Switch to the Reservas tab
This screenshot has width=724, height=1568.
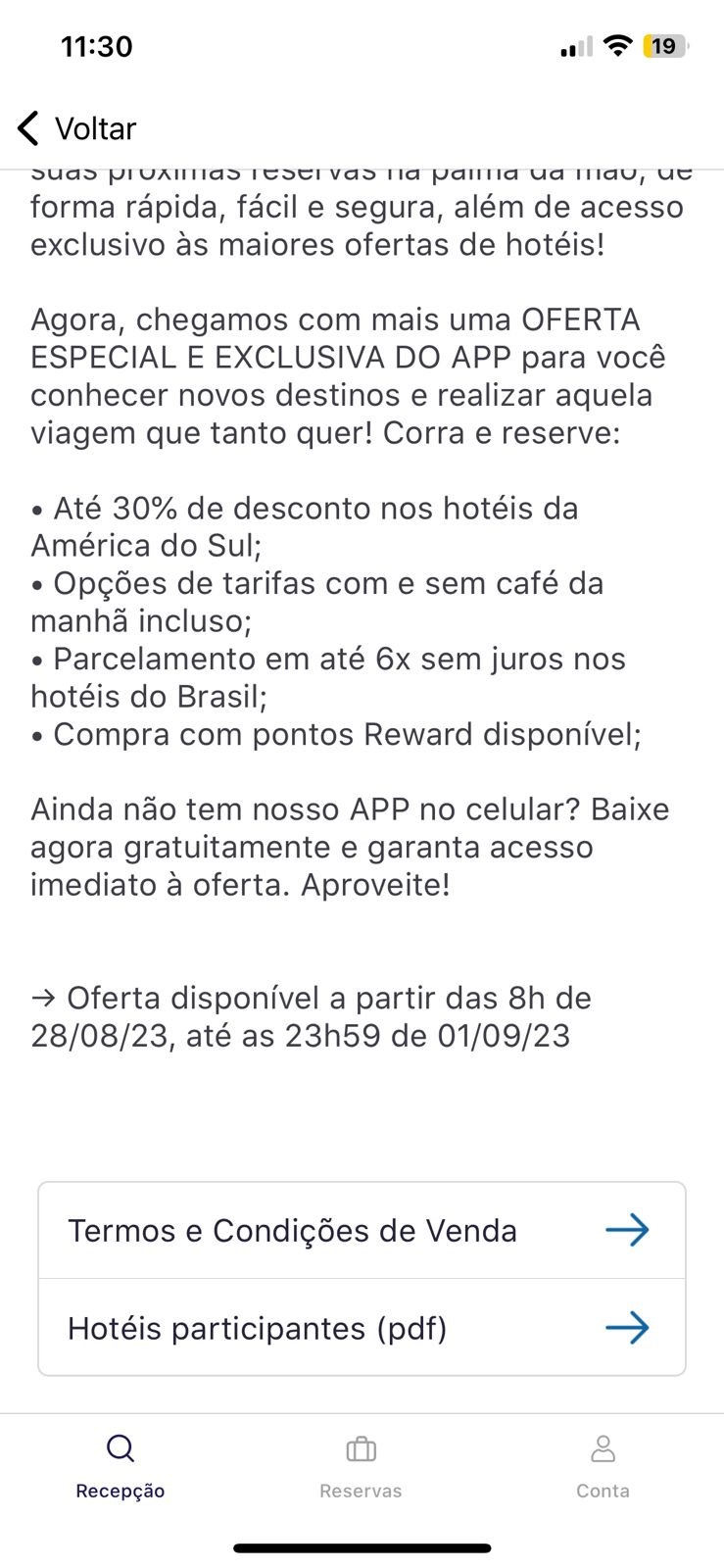click(x=361, y=1467)
